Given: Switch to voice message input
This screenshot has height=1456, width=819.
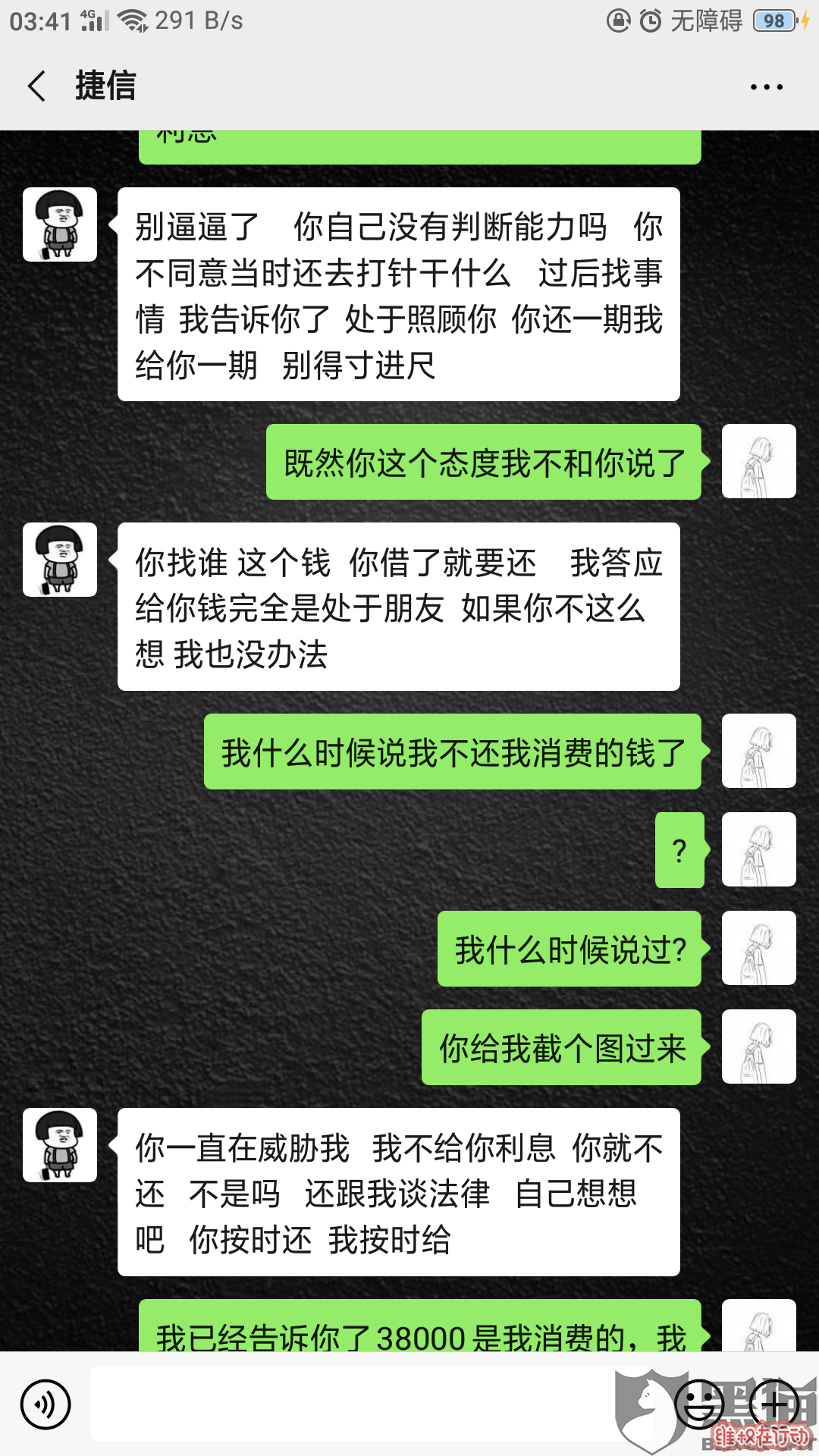Looking at the screenshot, I should 45,1404.
